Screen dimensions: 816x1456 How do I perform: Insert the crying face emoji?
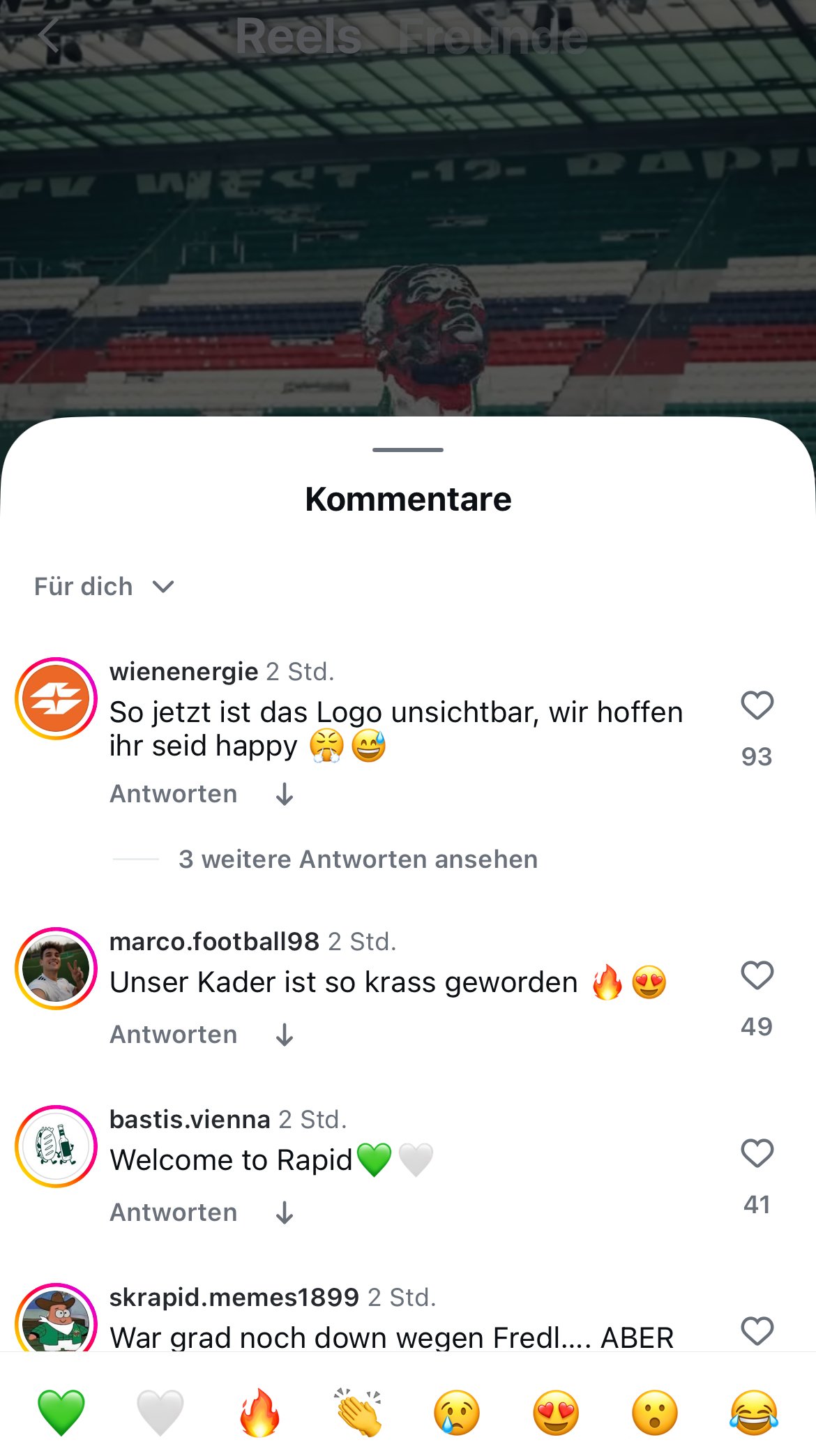[457, 1413]
